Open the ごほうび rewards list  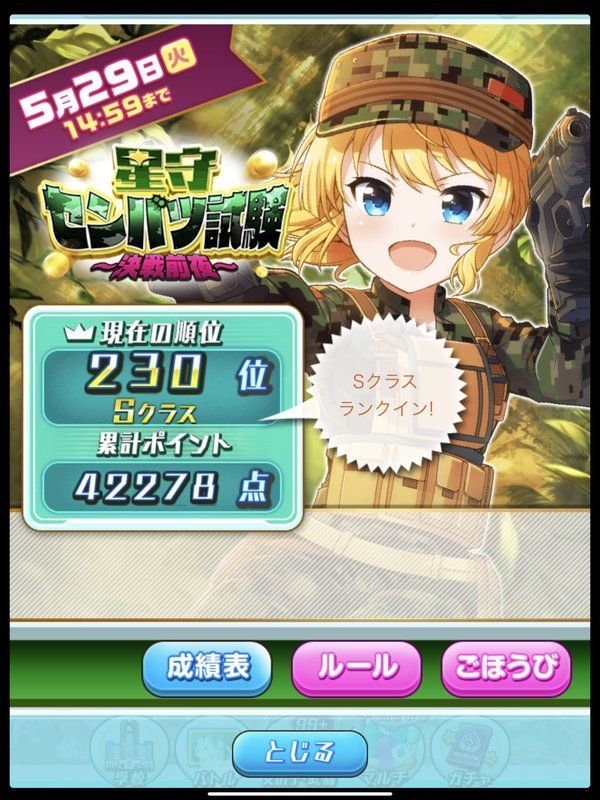point(506,668)
